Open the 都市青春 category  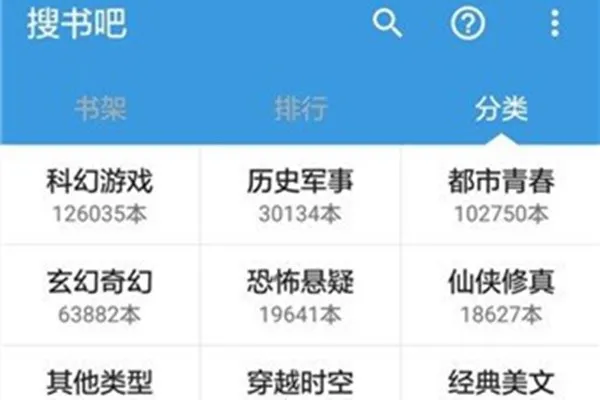[500, 196]
